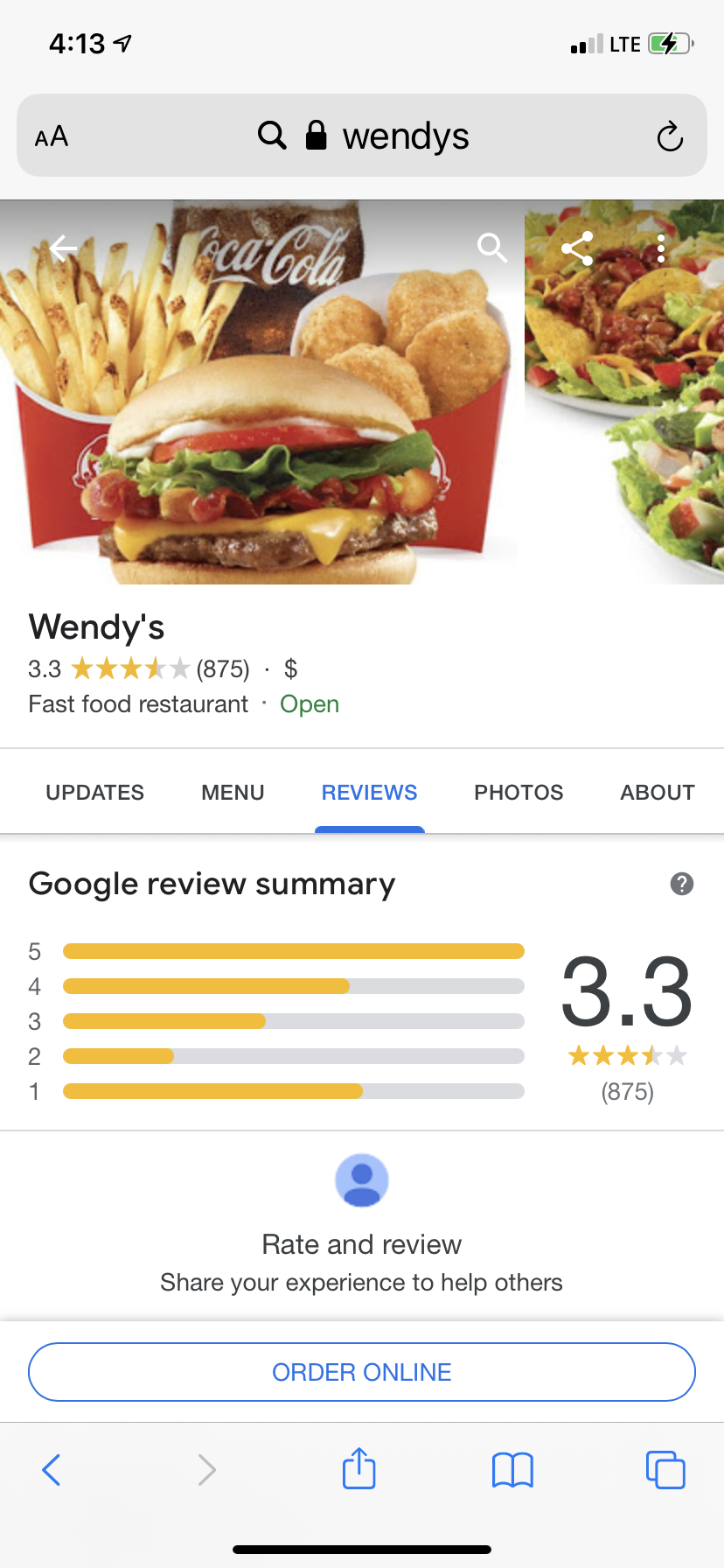The height and width of the screenshot is (1568, 724).
Task: Open the Safari share sheet
Action: 359,1468
